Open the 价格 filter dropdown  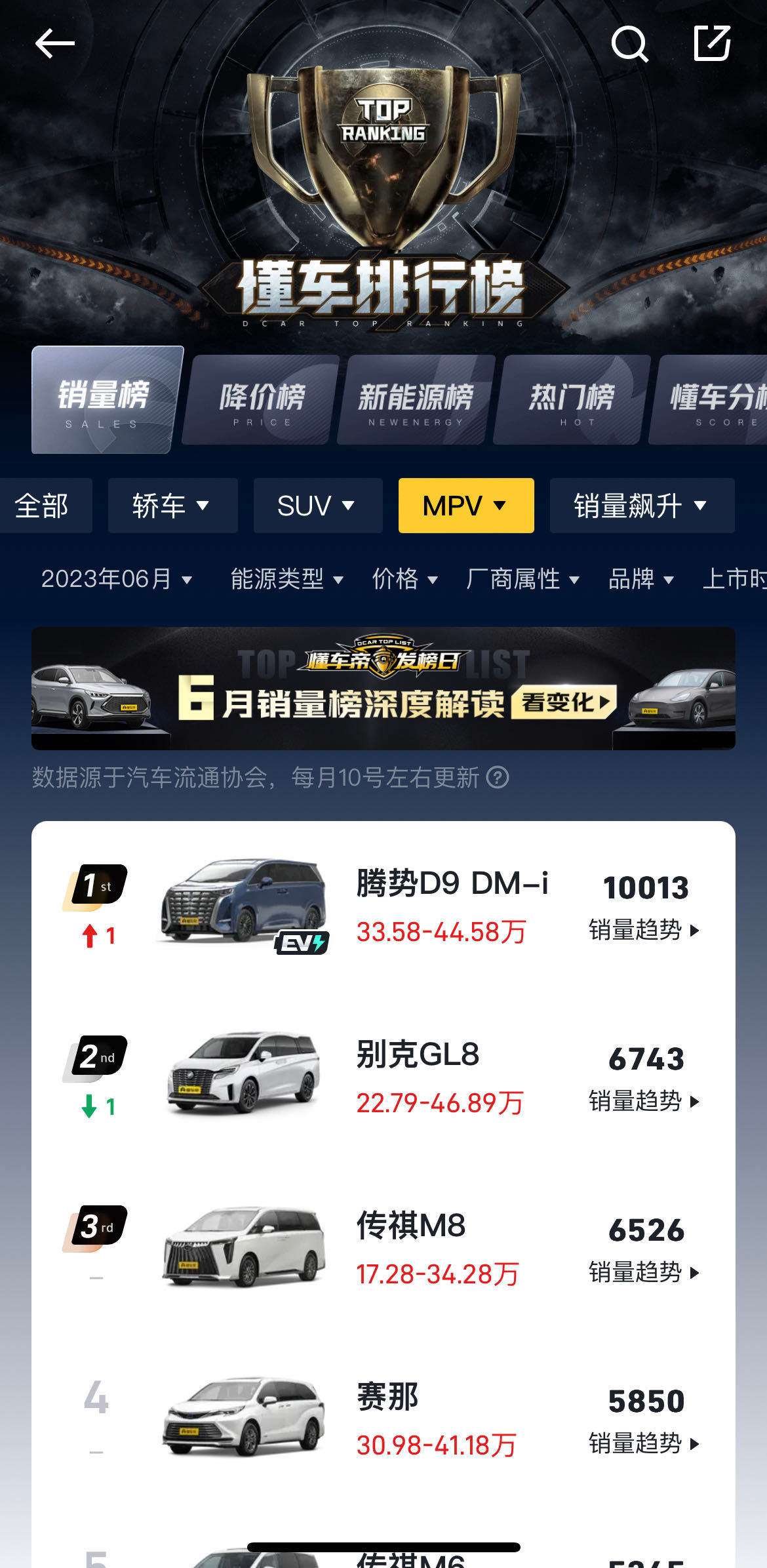pos(404,579)
